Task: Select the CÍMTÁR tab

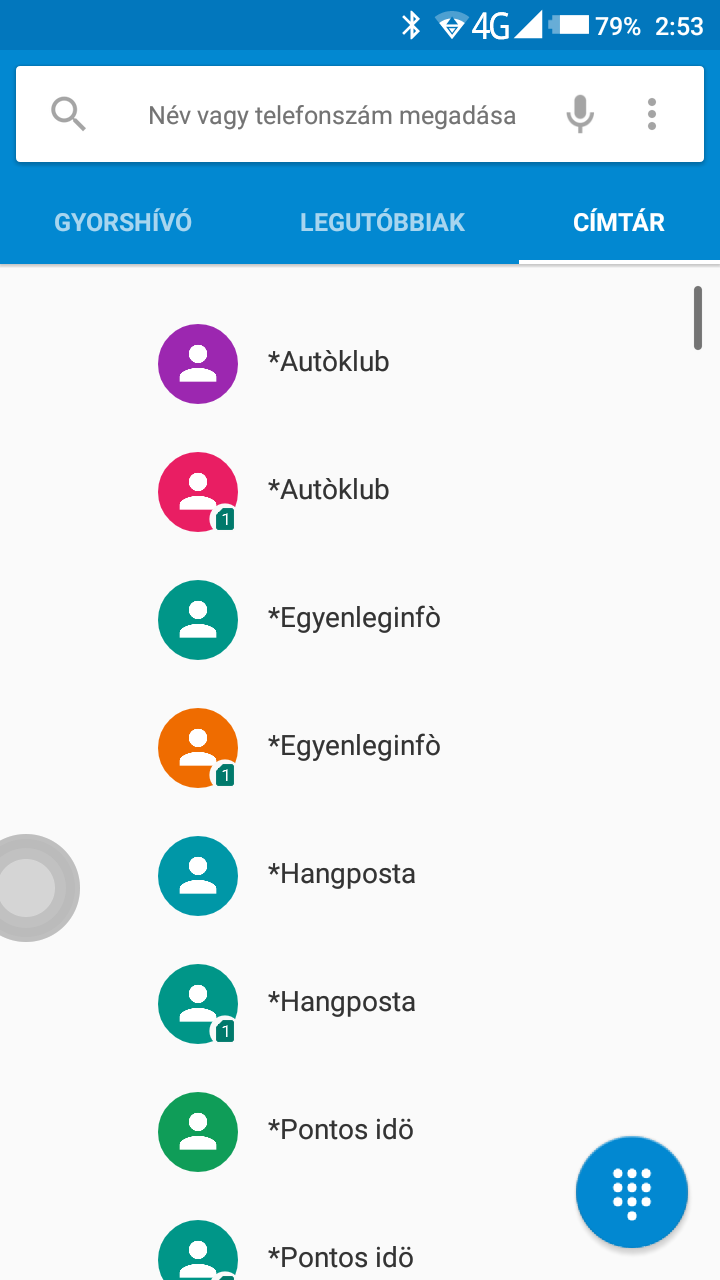Action: coord(619,222)
